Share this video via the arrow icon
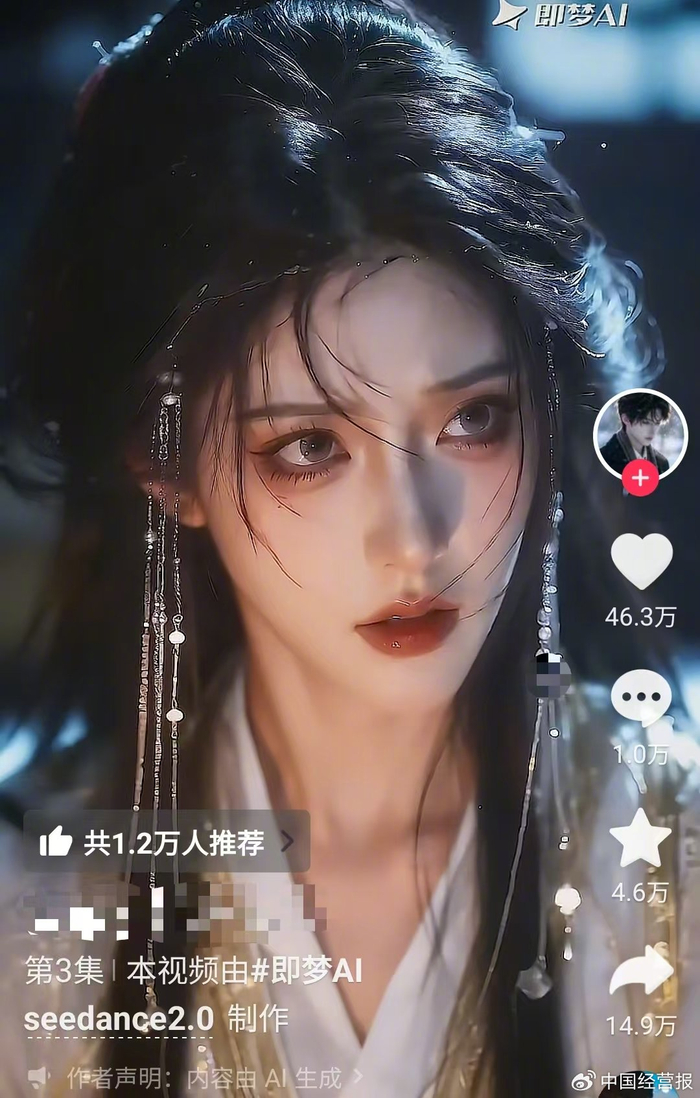Viewport: 700px width, 1098px height. 641,972
